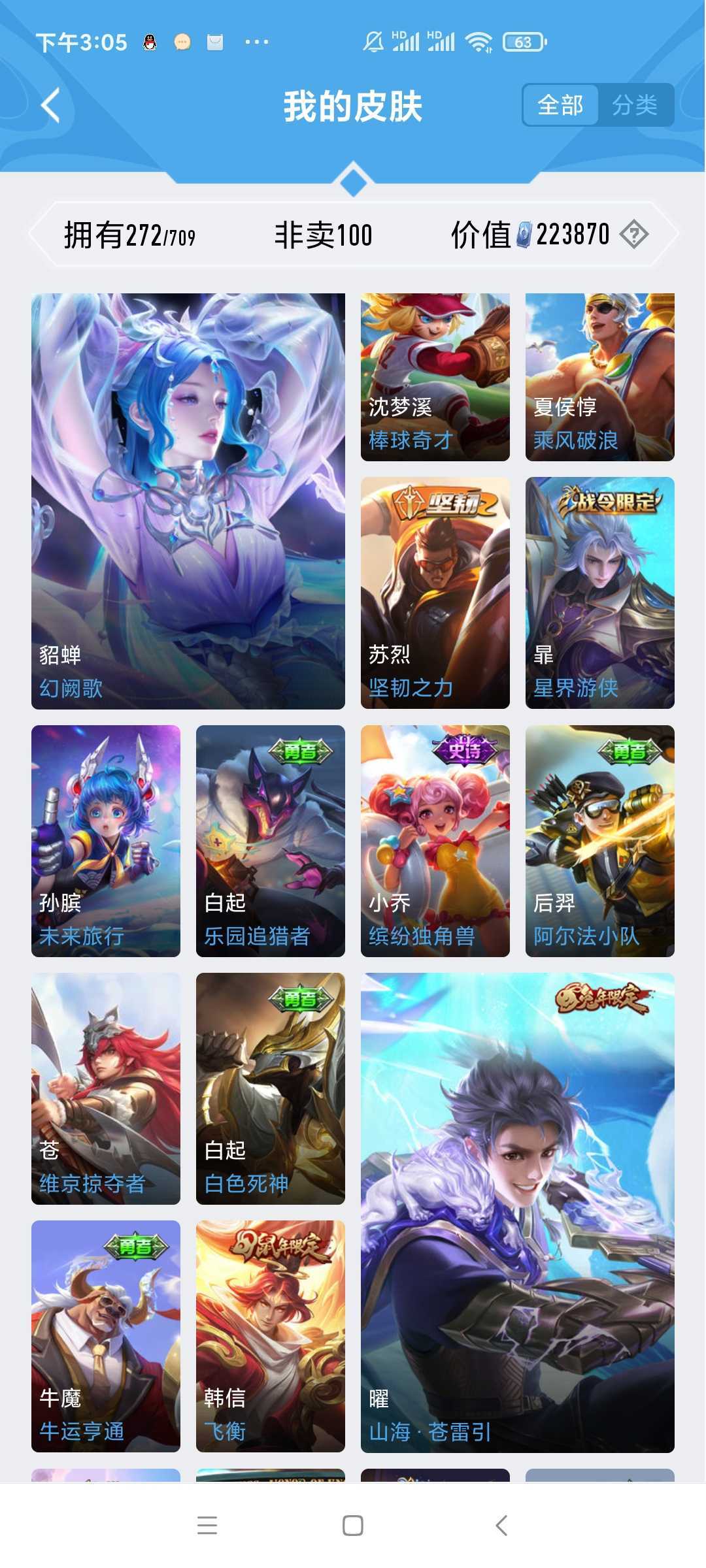Open 韩信 飞衡 skin
Screen dimensions: 706x1568
click(271, 1336)
